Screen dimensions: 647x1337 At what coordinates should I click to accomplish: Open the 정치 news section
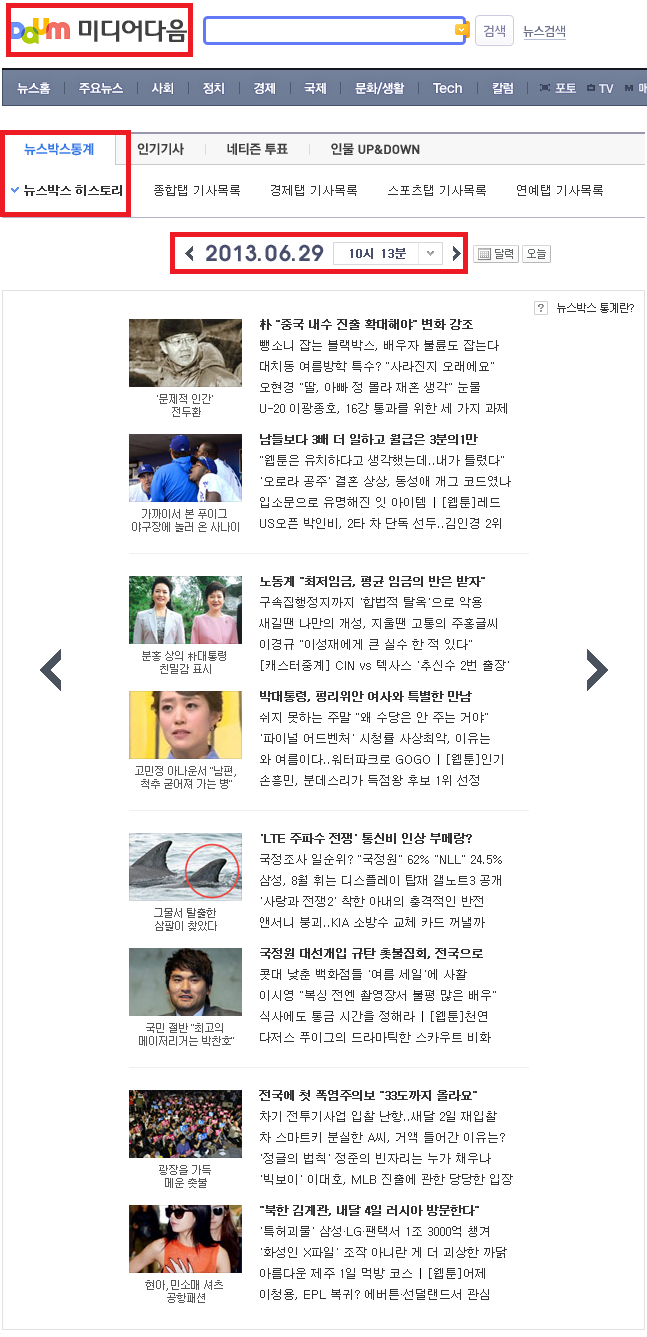coord(214,88)
